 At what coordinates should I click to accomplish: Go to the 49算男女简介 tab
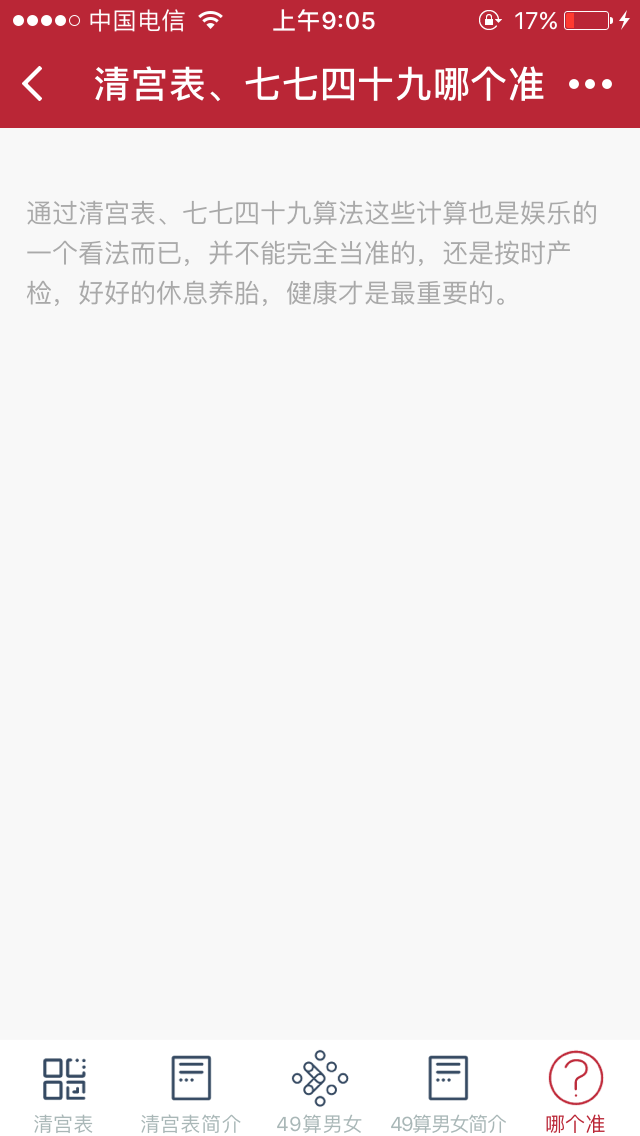point(448,1089)
